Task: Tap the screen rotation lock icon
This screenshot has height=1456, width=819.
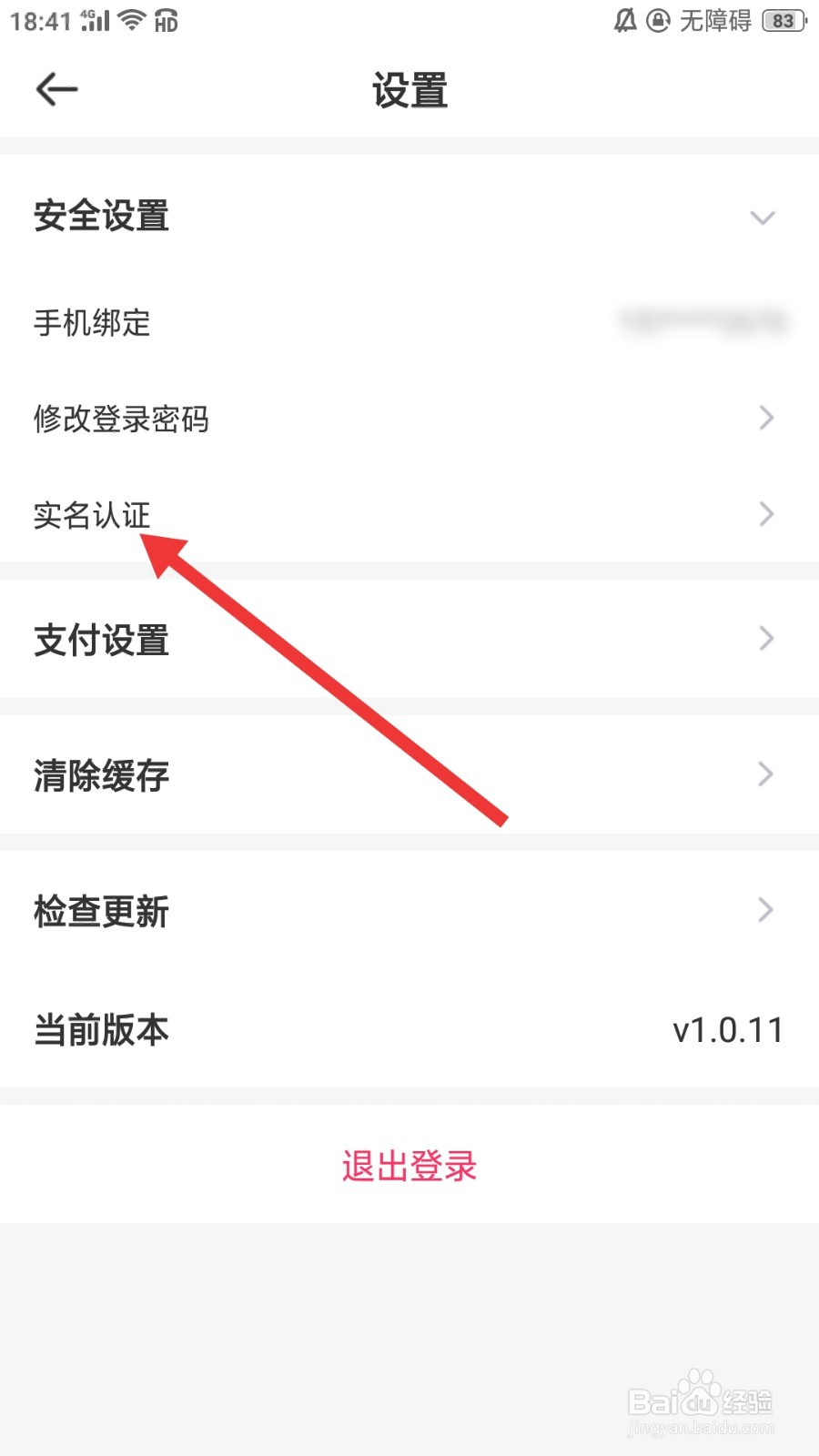Action: (657, 20)
